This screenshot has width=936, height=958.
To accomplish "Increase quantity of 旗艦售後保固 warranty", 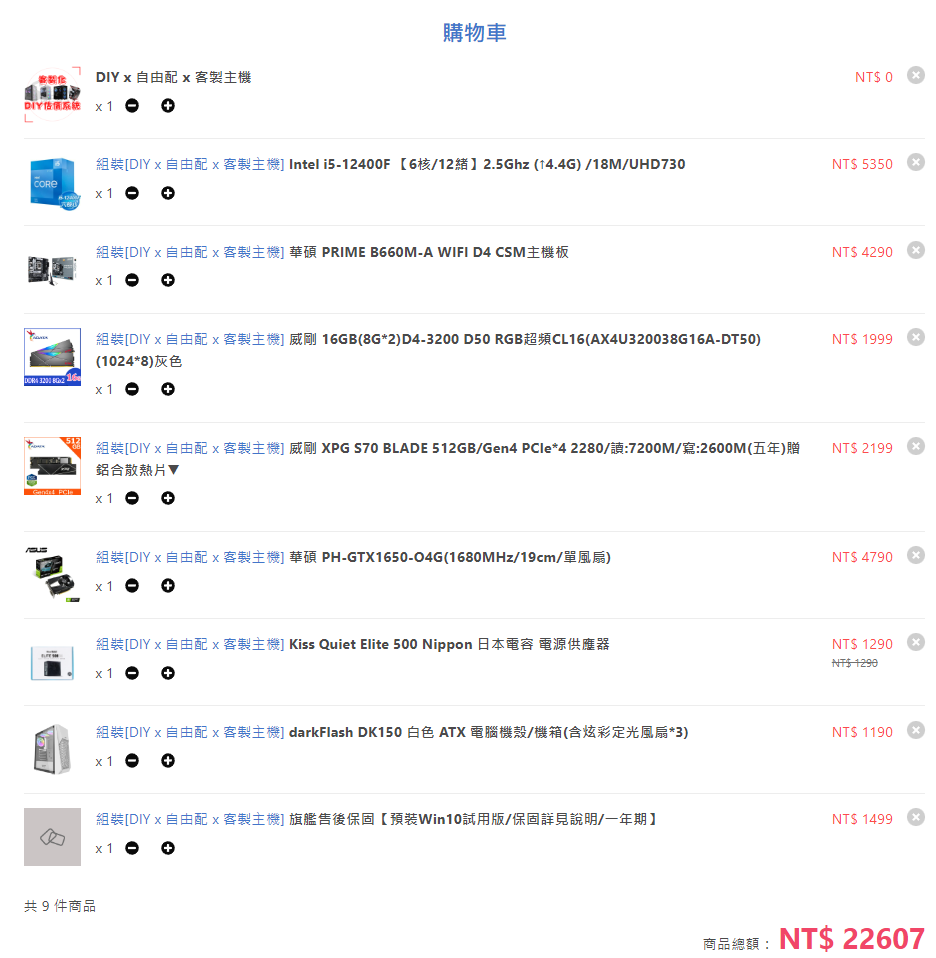I will point(168,848).
